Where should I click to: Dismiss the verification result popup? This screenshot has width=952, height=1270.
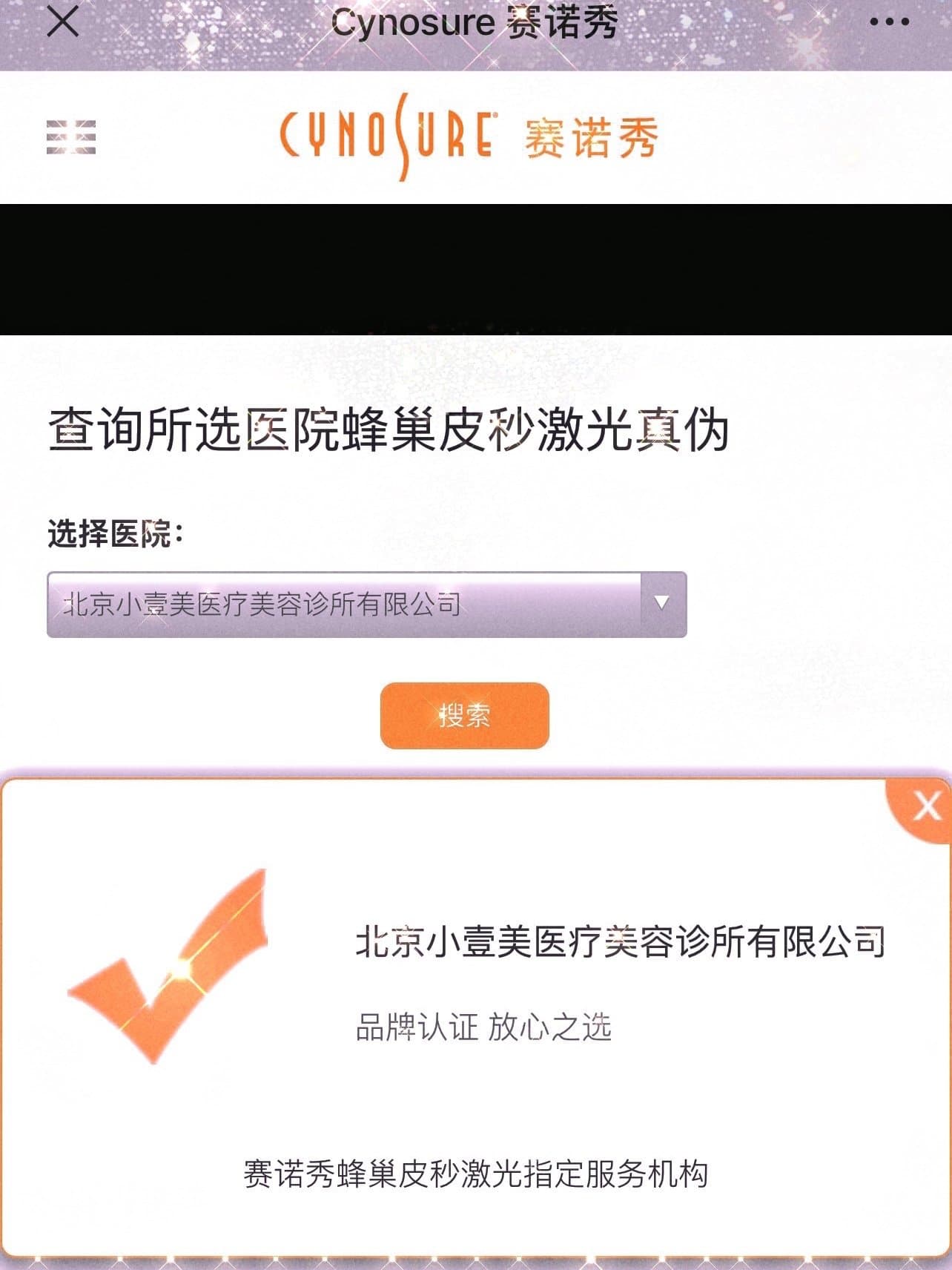coord(925,807)
